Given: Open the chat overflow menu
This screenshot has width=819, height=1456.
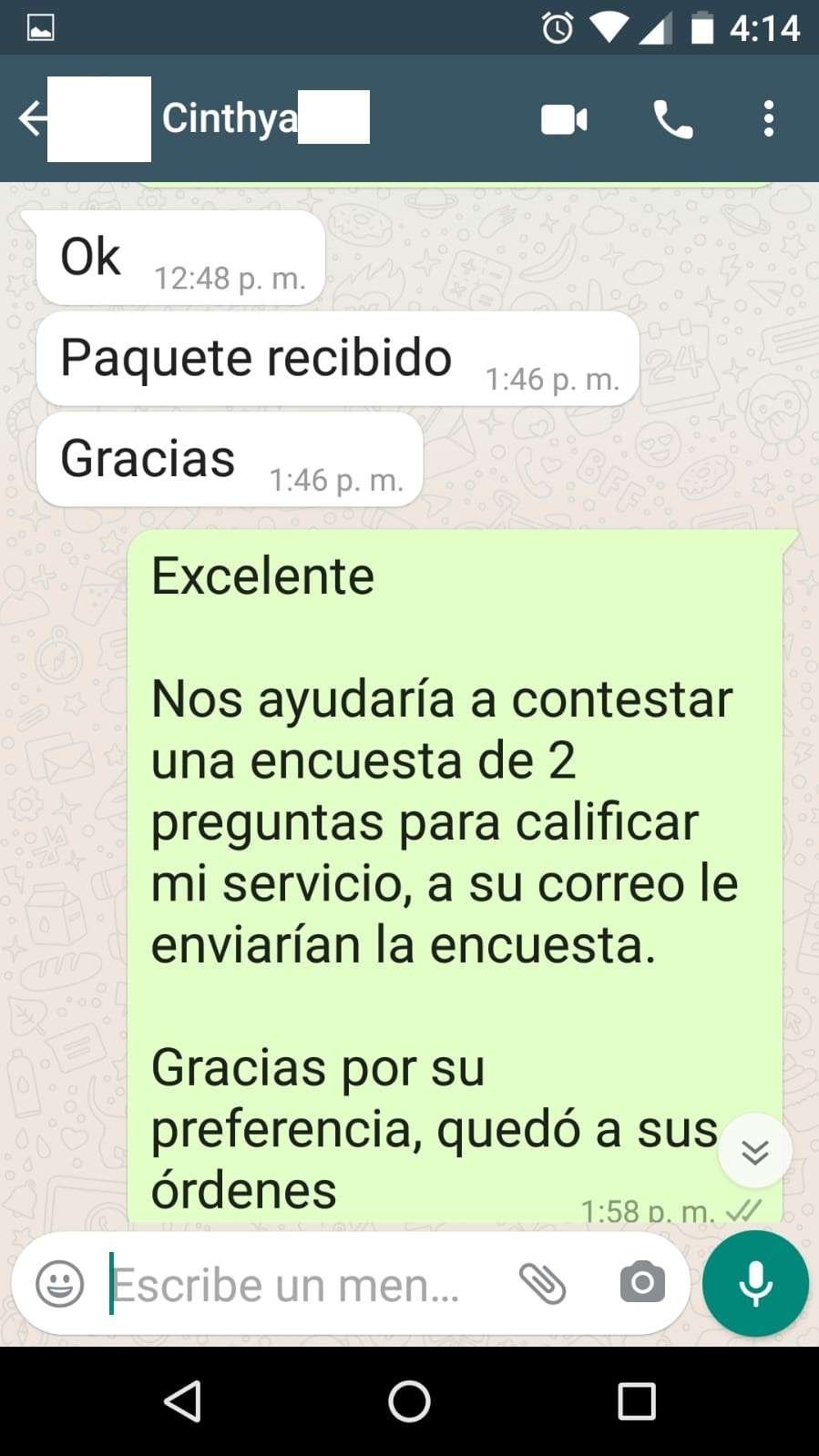Looking at the screenshot, I should coord(769,119).
